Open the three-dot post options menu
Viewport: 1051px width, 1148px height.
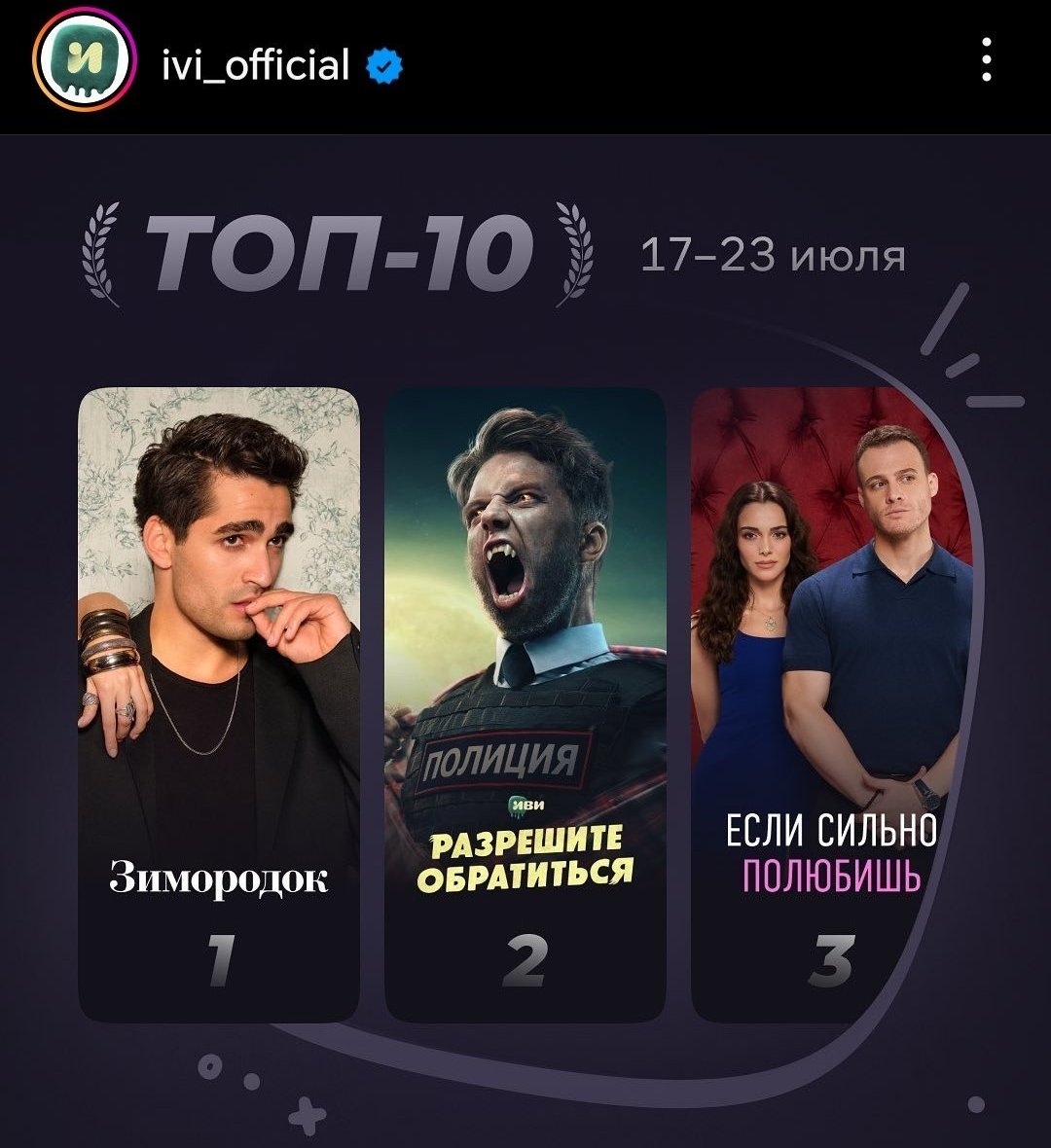pyautogui.click(x=987, y=60)
